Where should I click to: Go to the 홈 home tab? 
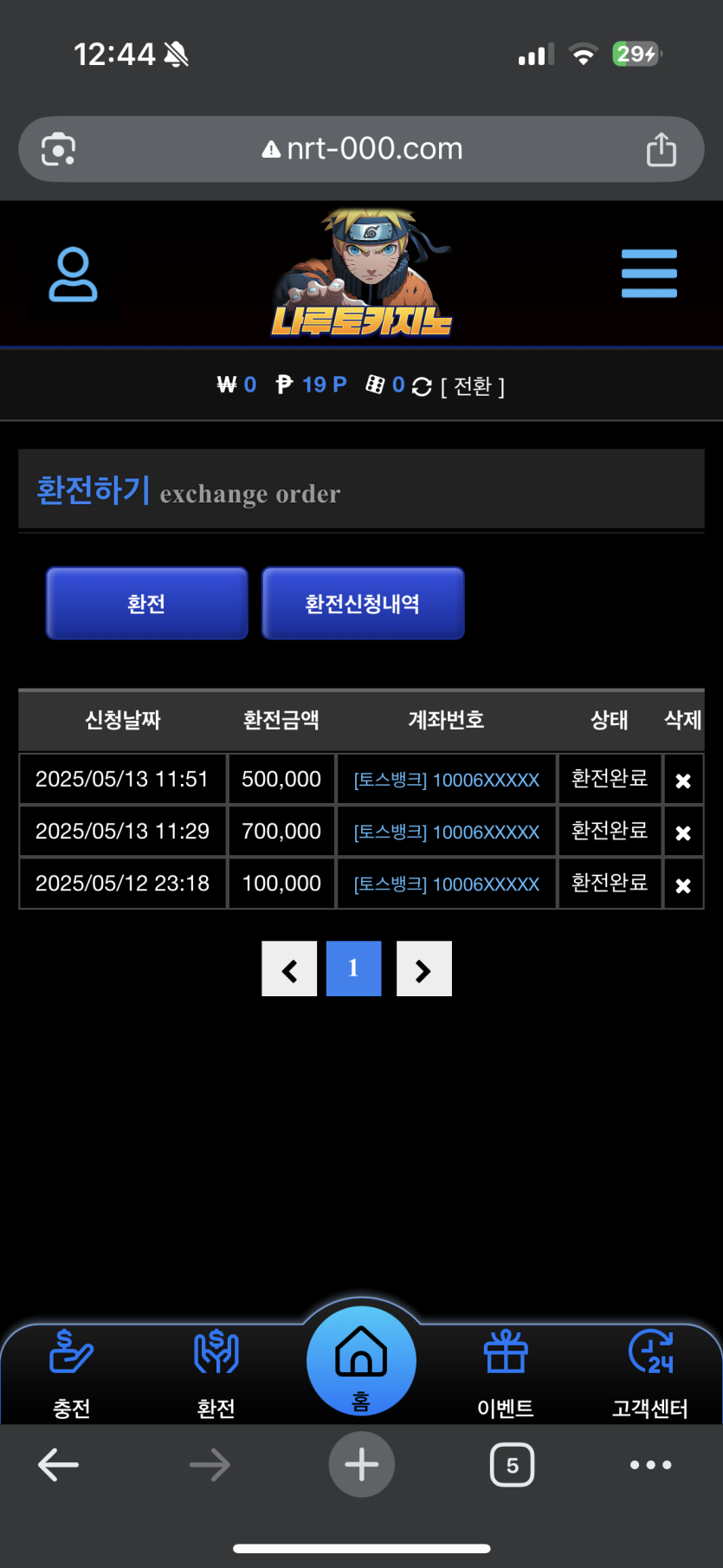click(361, 1362)
